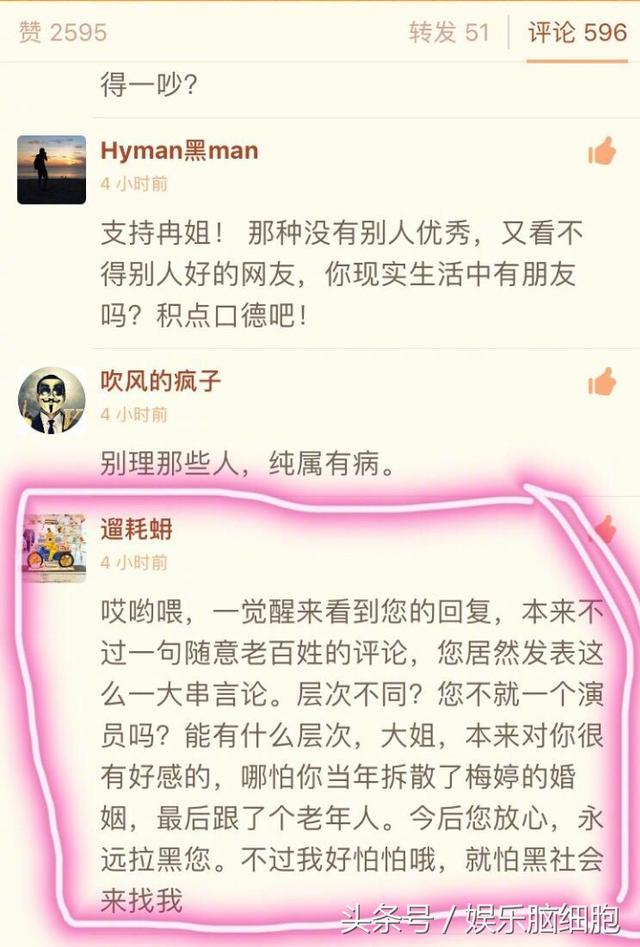Switch to the 赞 2595 tab
This screenshot has height=947, width=640.
pos(62,32)
